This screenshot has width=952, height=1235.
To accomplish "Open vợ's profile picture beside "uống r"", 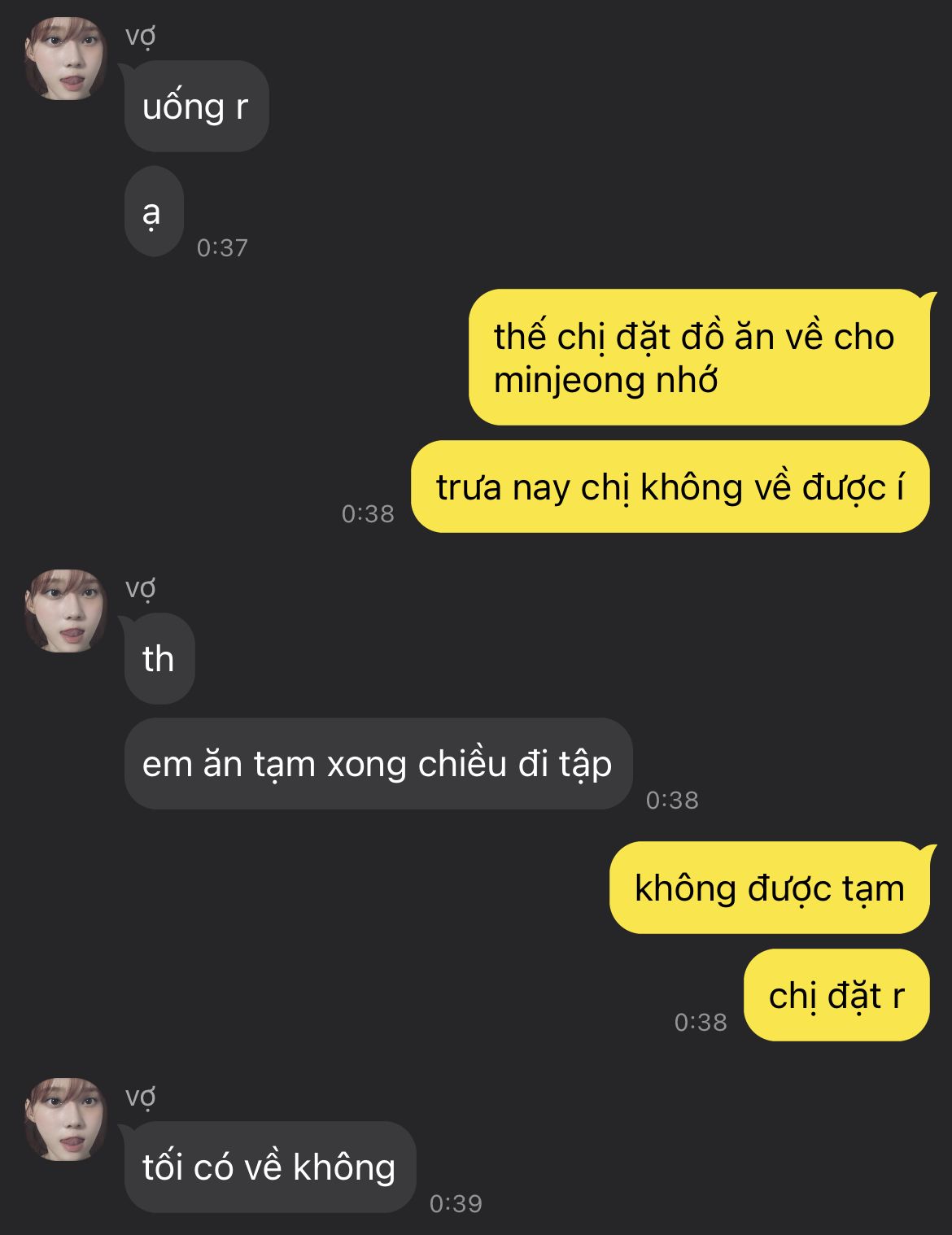I will [x=65, y=59].
